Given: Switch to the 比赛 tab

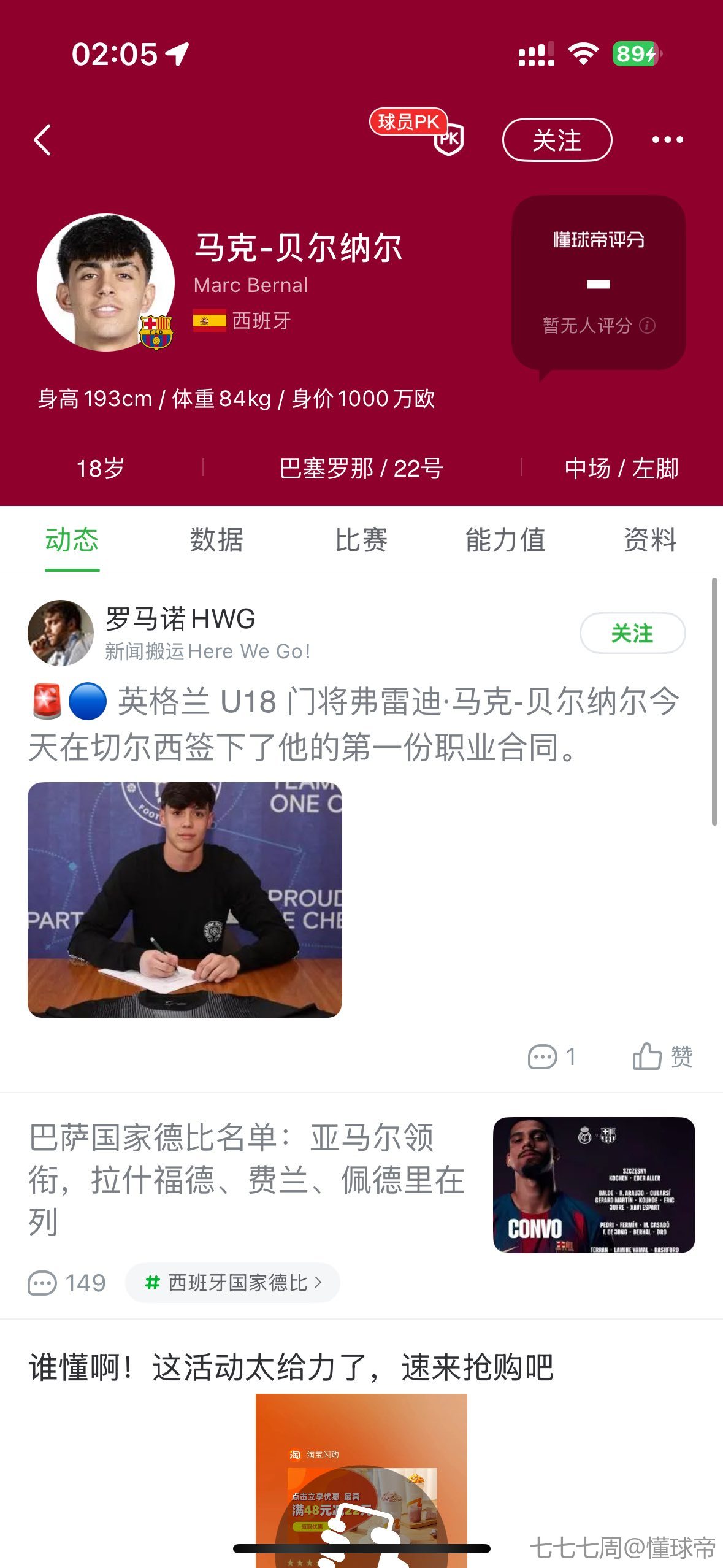Looking at the screenshot, I should [361, 540].
